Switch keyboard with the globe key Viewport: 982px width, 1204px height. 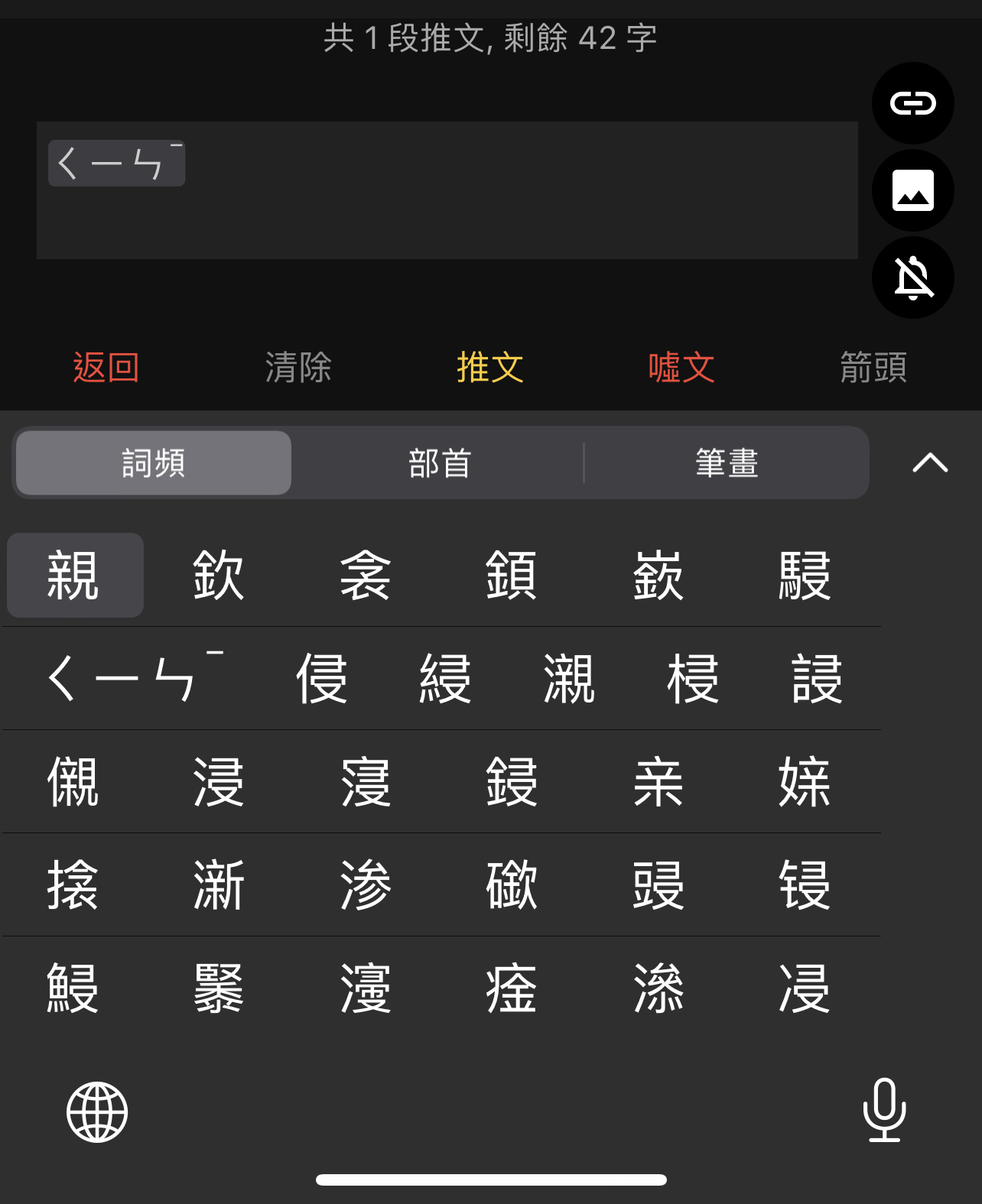coord(97,1112)
